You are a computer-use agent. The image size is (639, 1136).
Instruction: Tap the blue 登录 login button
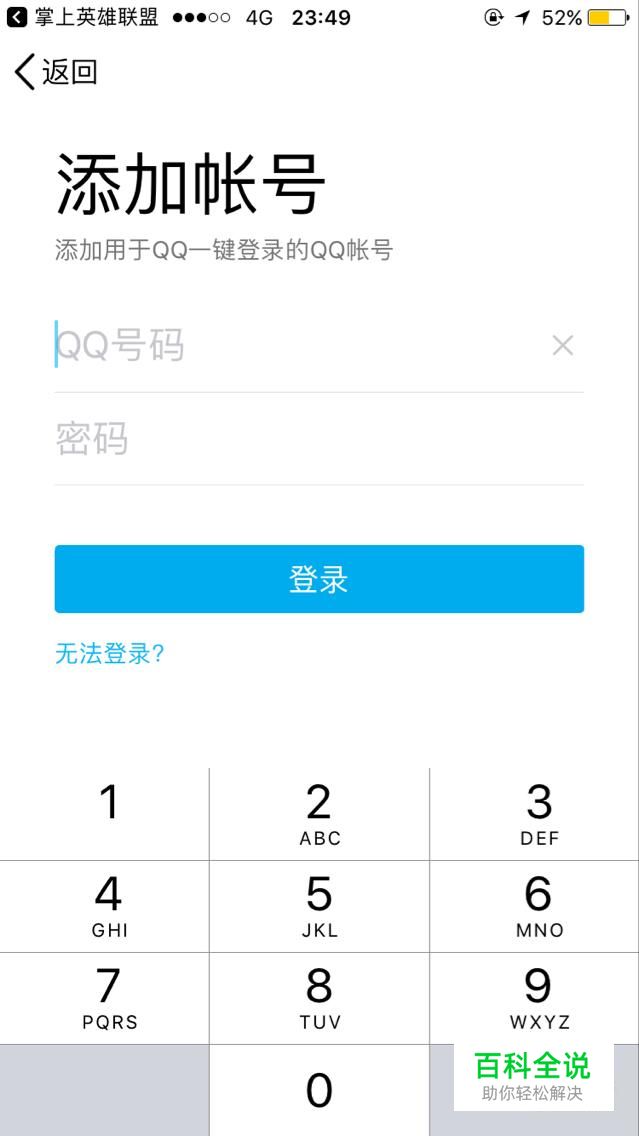coord(319,579)
